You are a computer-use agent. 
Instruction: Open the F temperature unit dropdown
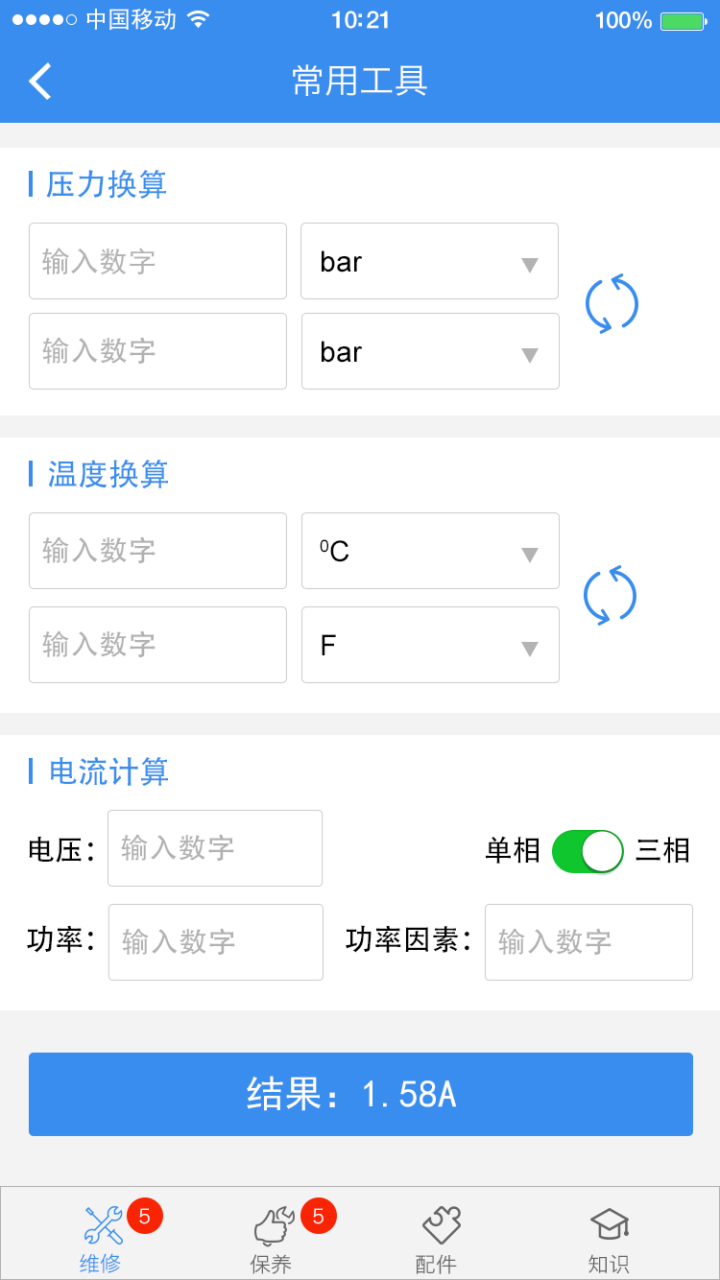click(x=430, y=645)
